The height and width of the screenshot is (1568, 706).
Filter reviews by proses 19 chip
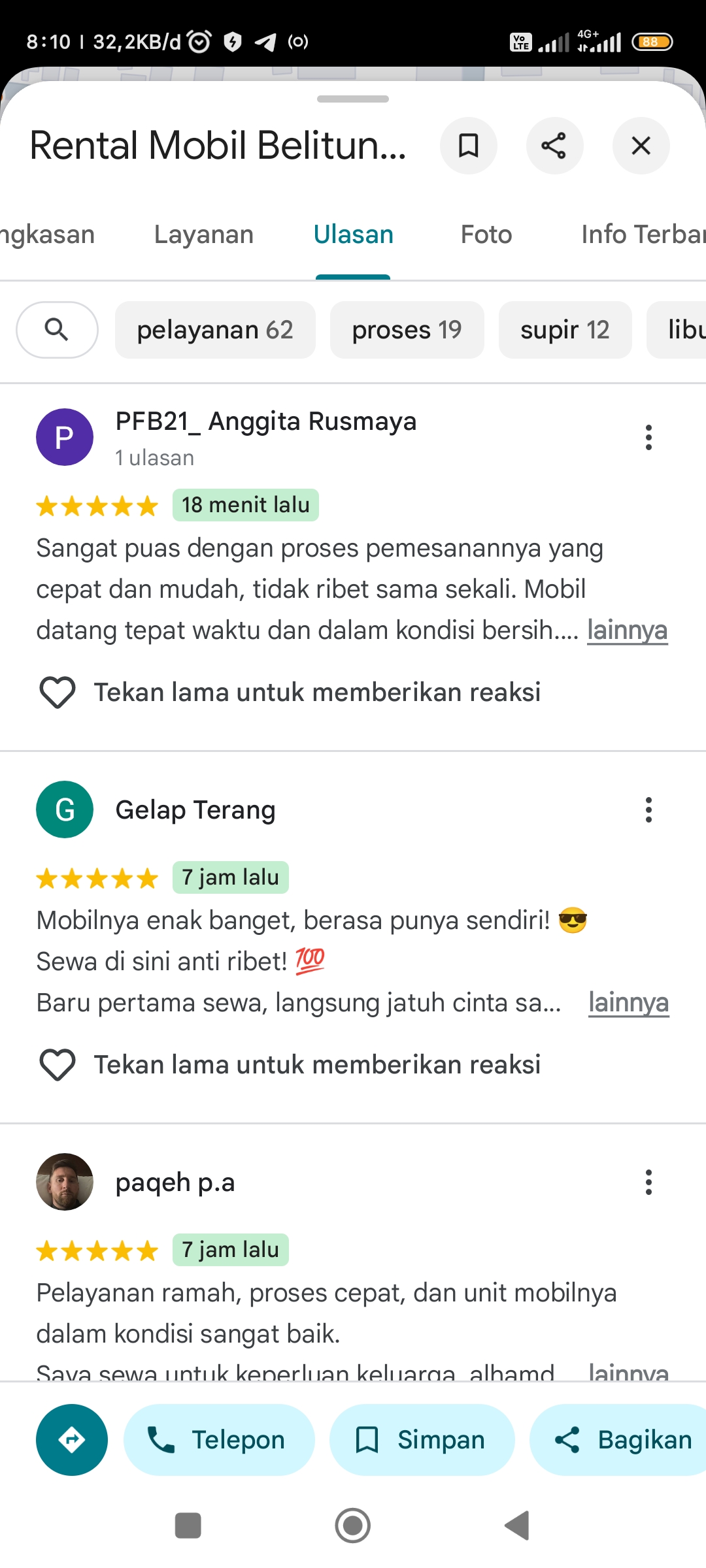(407, 330)
